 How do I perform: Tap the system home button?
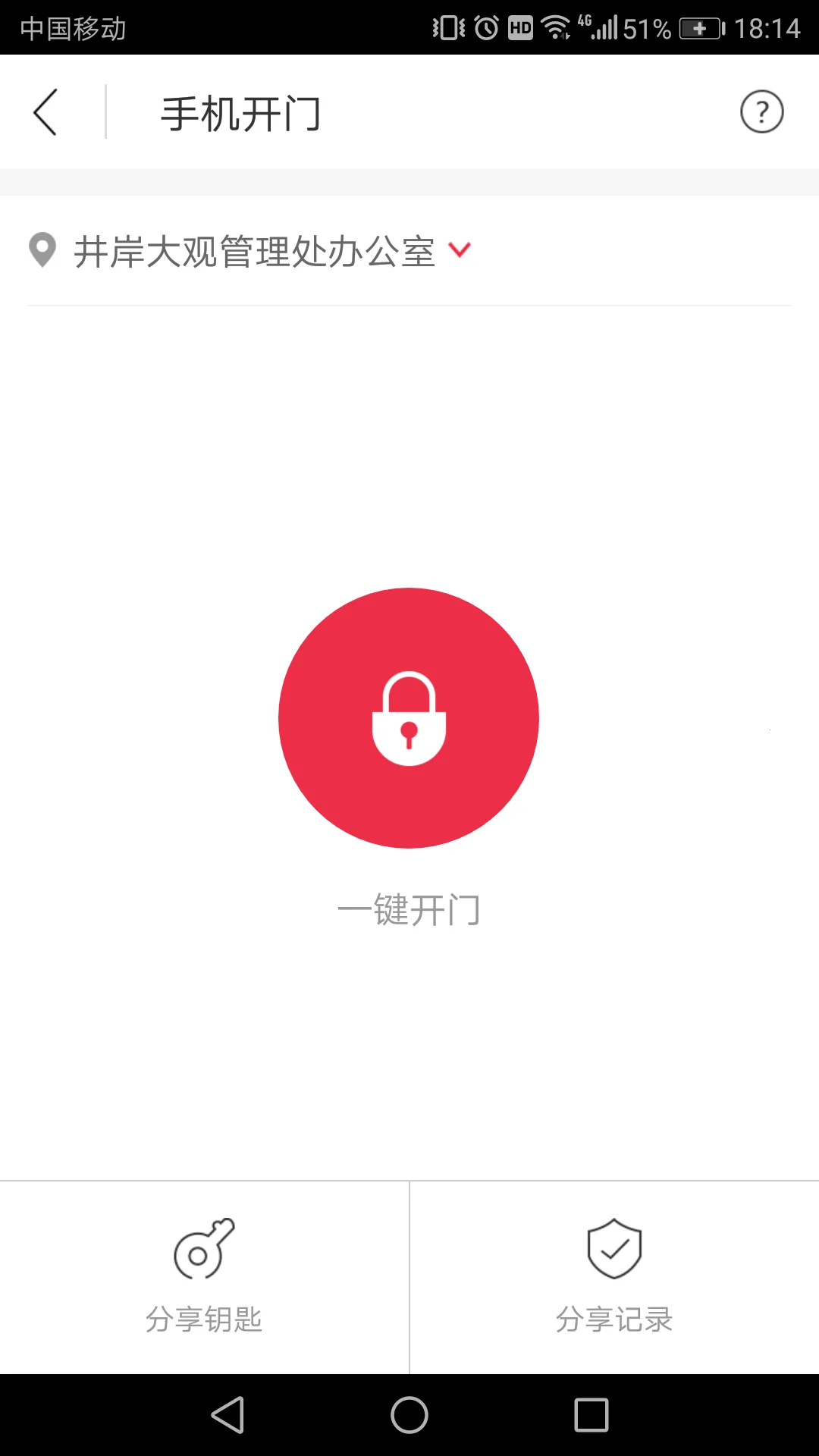click(409, 1415)
